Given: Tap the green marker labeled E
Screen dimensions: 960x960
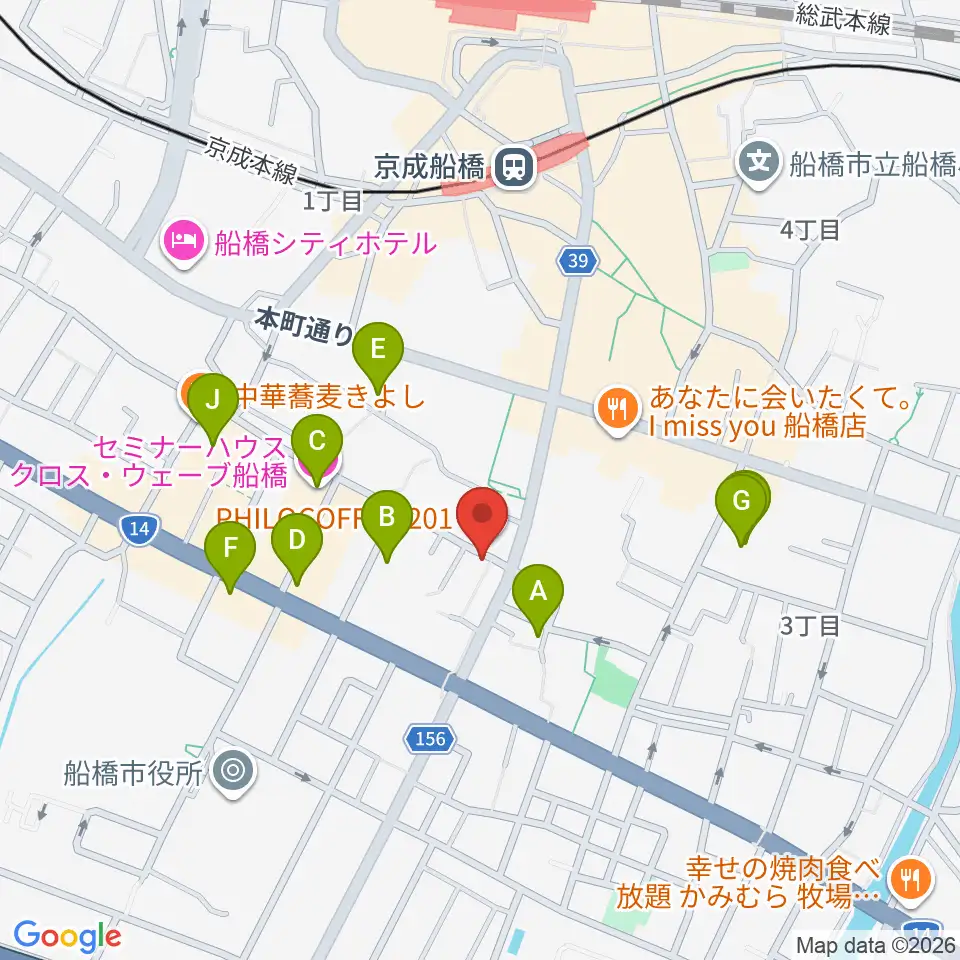Looking at the screenshot, I should [377, 350].
